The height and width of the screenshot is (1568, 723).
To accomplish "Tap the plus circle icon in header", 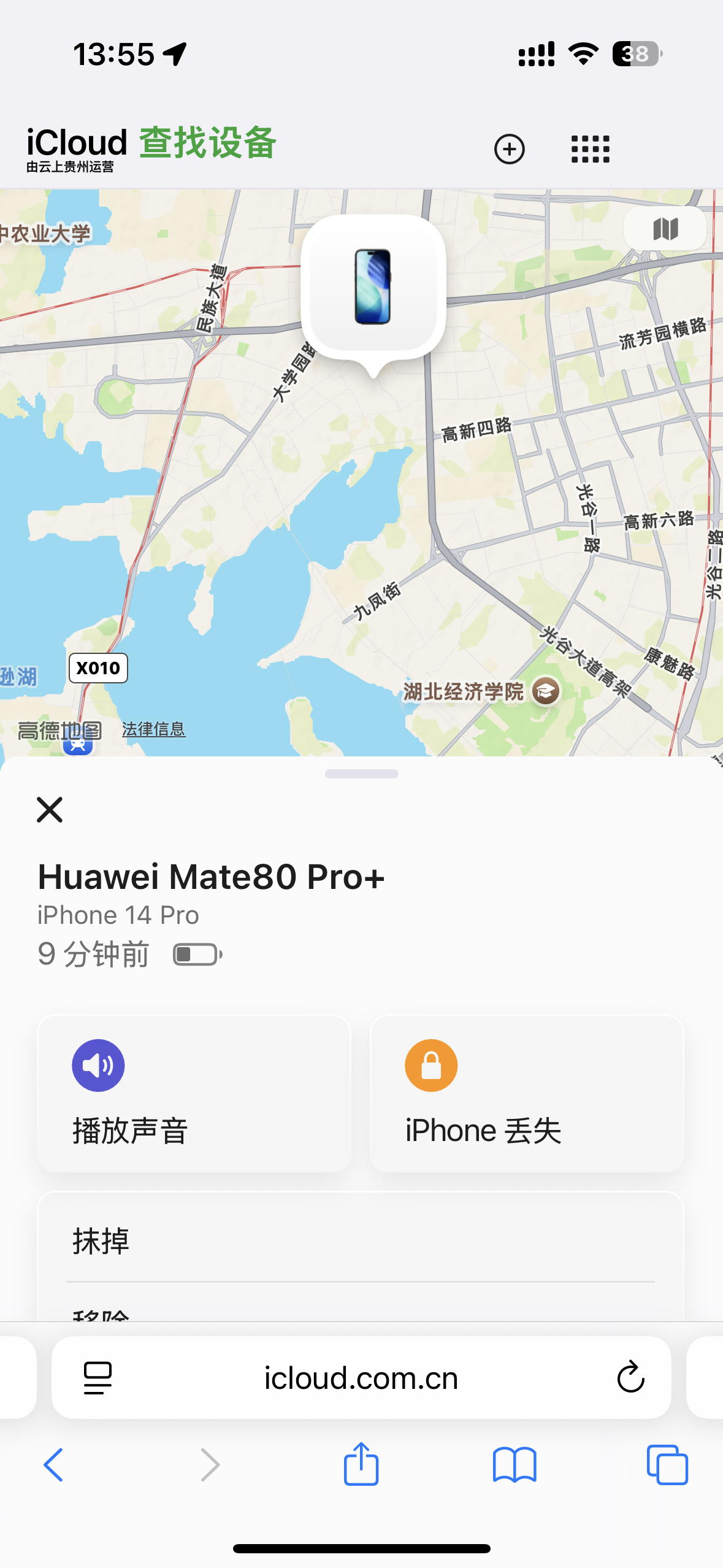I will pyautogui.click(x=509, y=149).
